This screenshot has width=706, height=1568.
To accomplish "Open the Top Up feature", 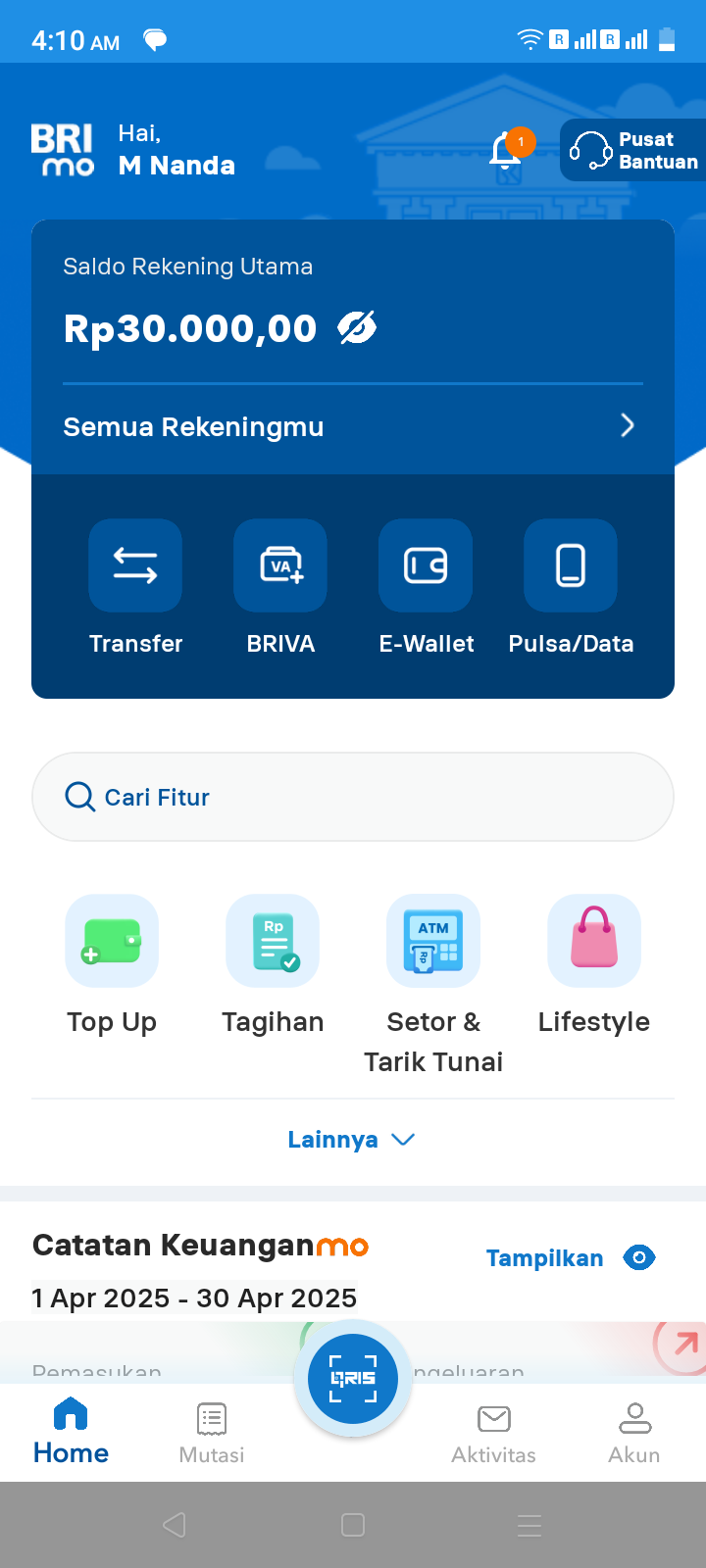I will pos(112,942).
